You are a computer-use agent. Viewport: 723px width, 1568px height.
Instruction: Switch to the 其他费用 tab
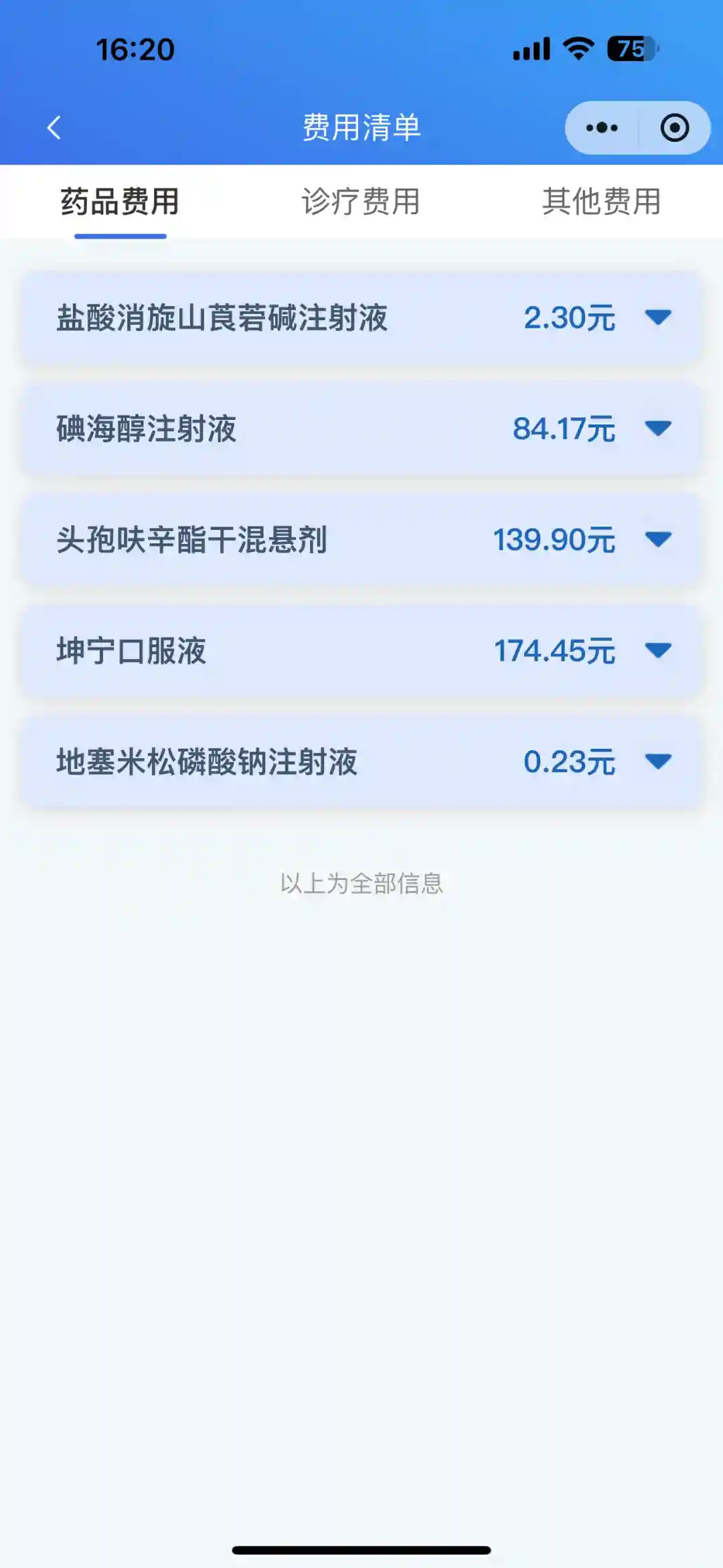601,202
